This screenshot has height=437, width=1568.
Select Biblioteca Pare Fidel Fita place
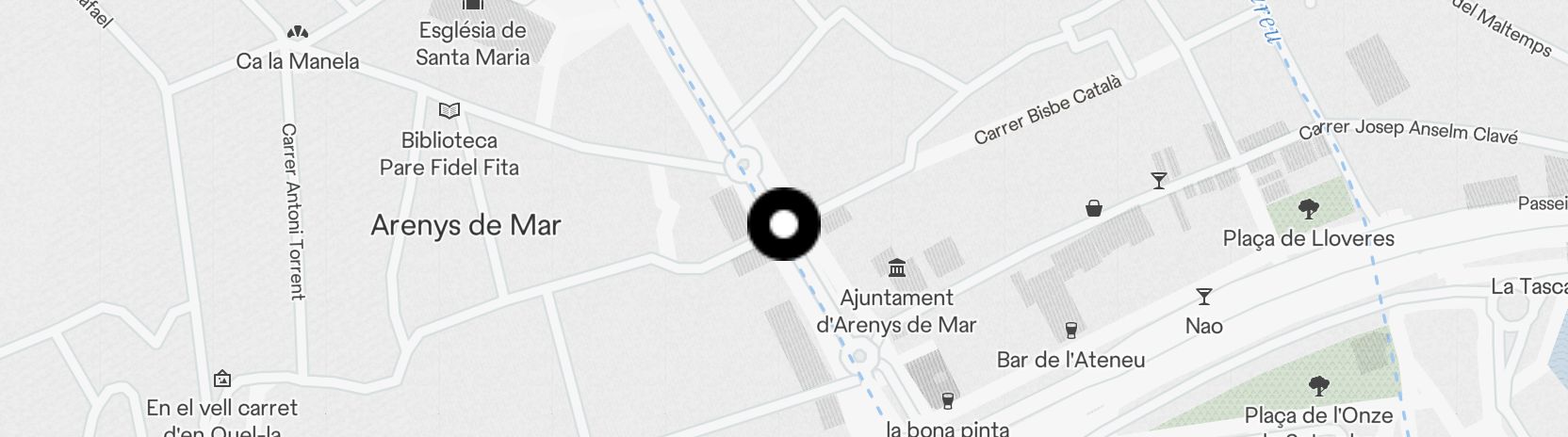click(449, 112)
